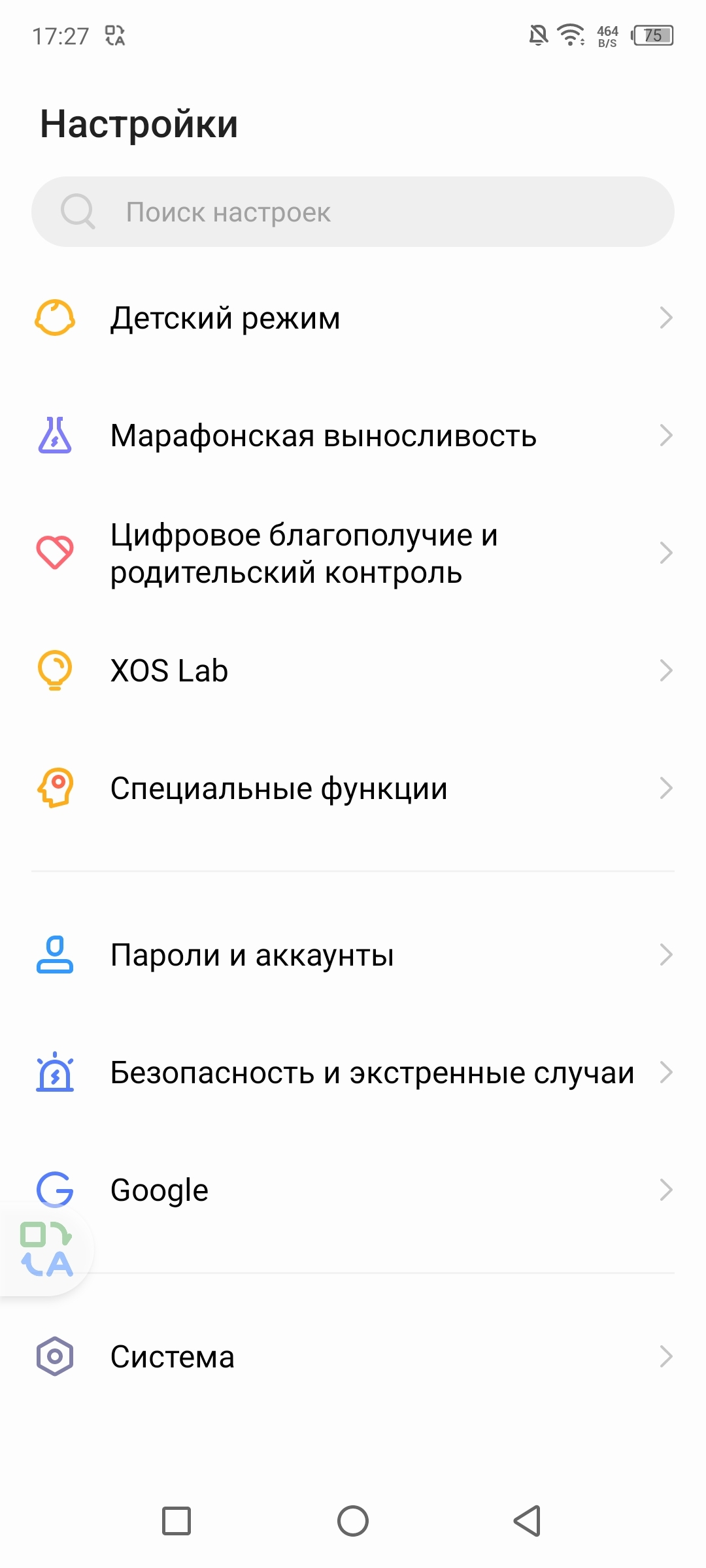Tap the Поиск настроек search field
This screenshot has width=706, height=1568.
point(353,212)
